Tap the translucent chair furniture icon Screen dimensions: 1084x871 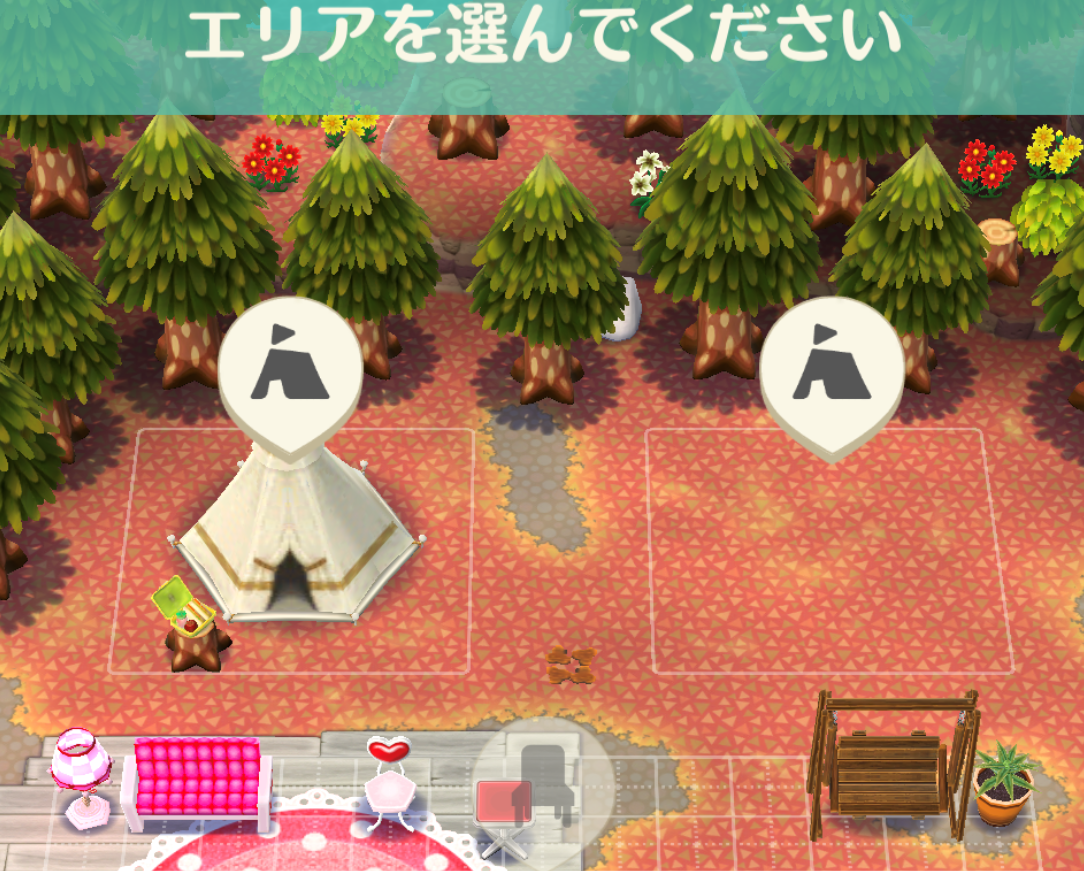point(543,779)
